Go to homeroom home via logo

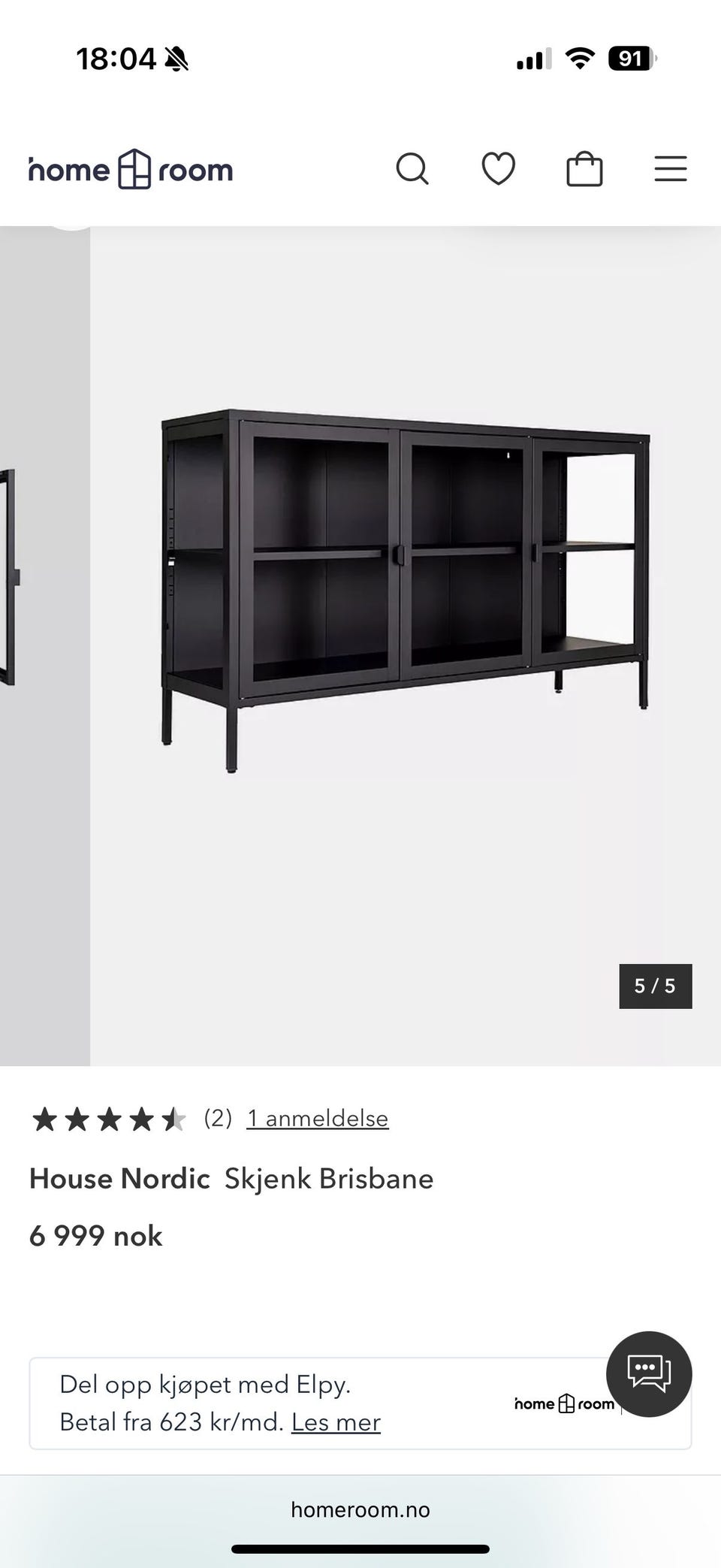[131, 170]
